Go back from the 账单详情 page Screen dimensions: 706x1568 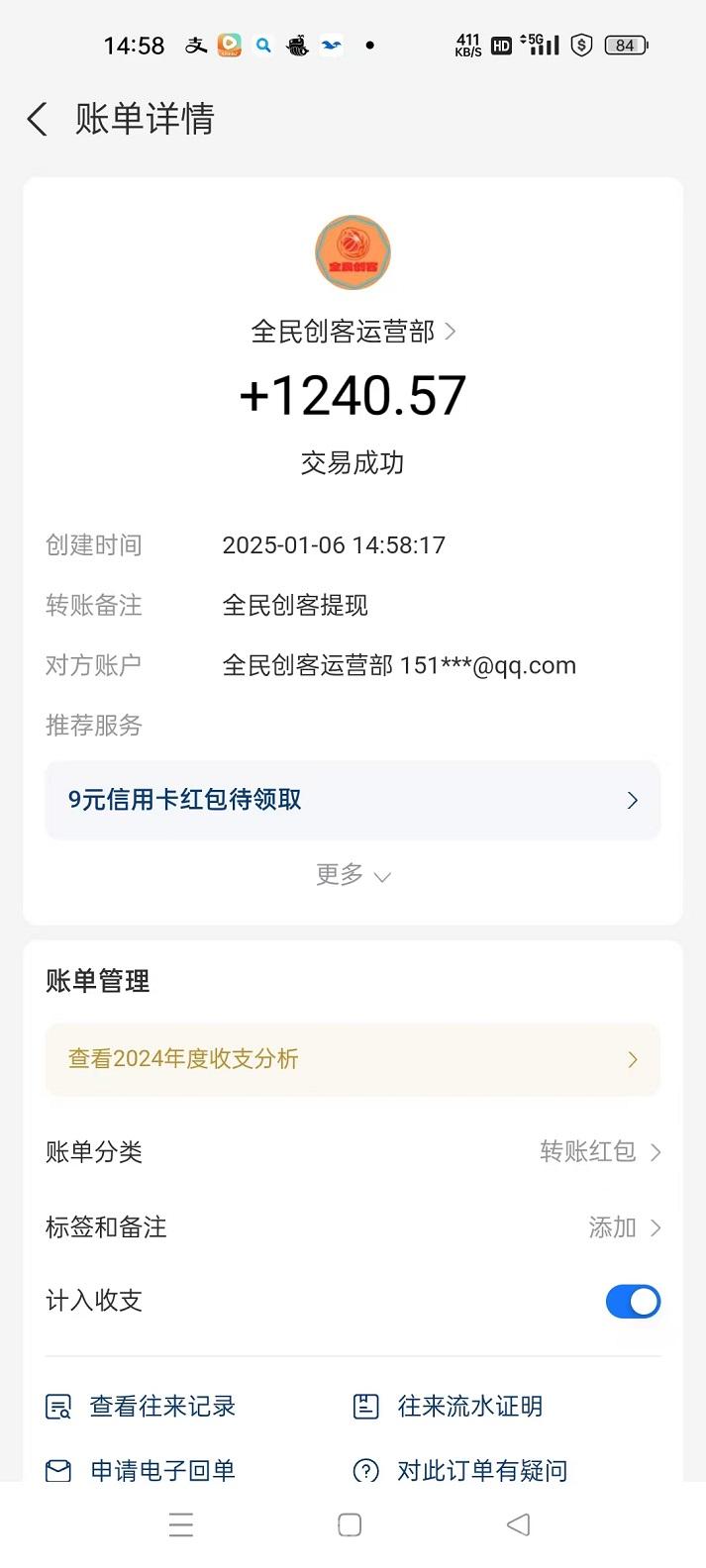(x=38, y=120)
